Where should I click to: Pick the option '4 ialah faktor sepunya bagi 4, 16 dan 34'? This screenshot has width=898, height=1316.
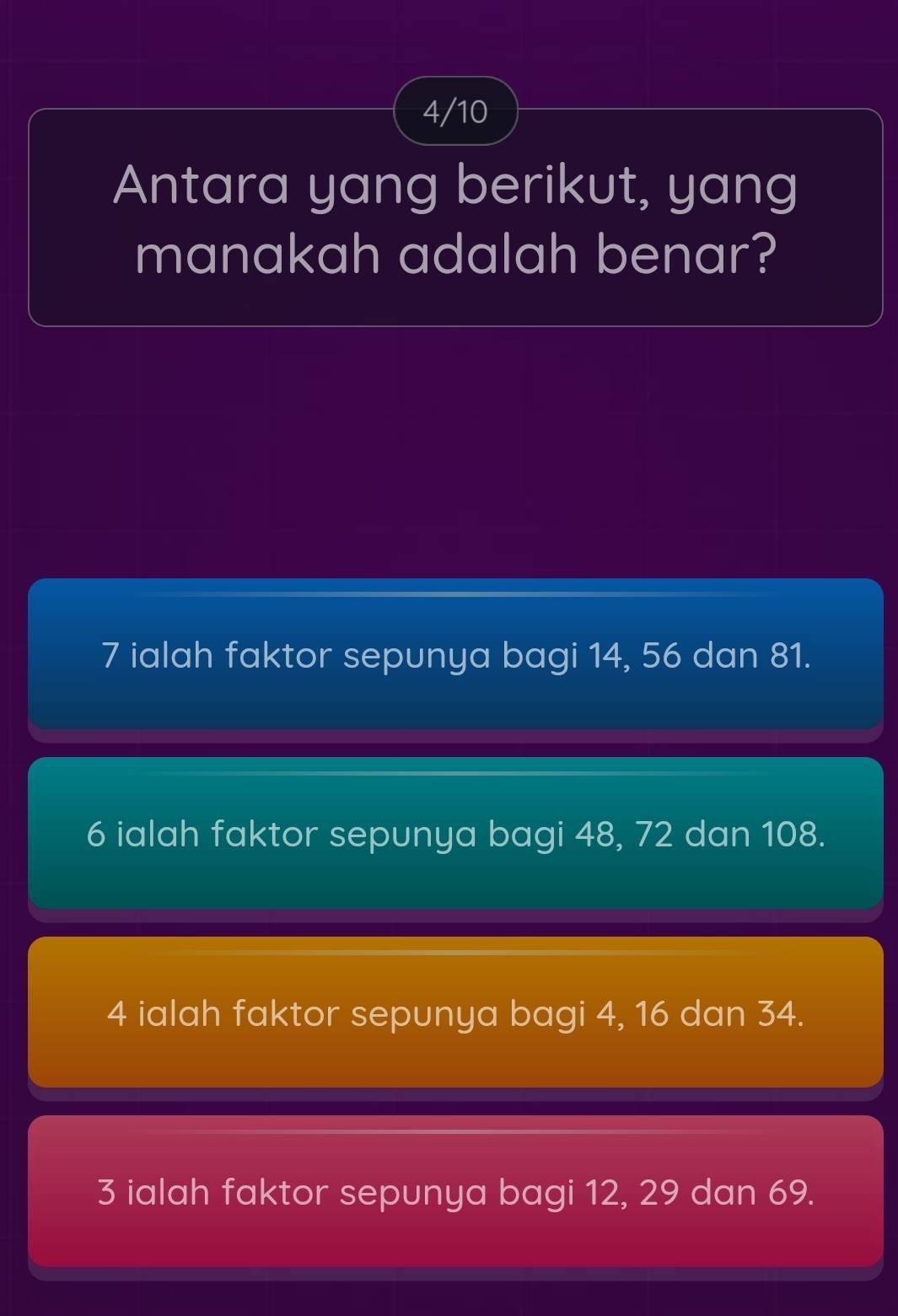click(455, 1013)
